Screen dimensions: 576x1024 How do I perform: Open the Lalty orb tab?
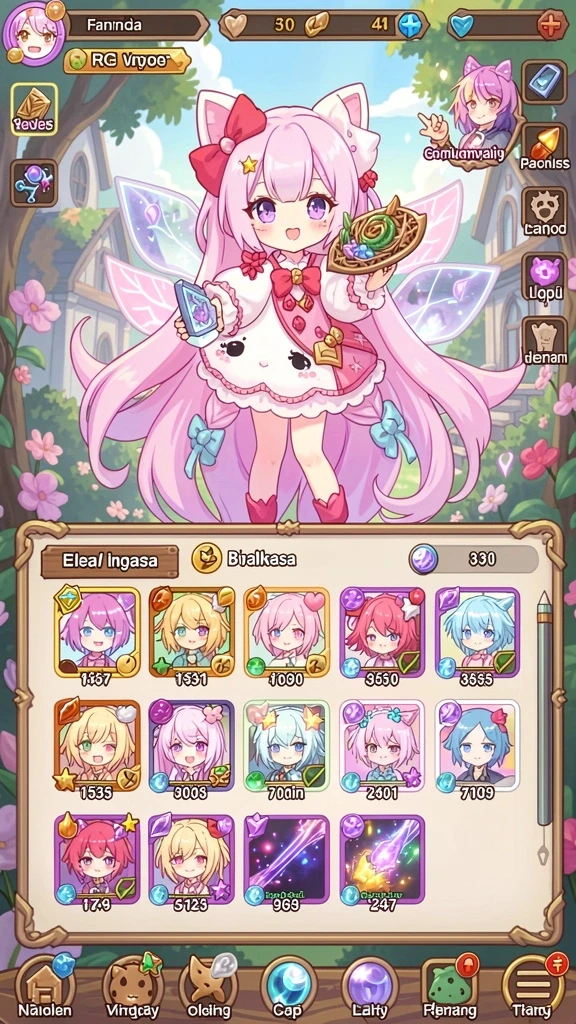(370, 987)
